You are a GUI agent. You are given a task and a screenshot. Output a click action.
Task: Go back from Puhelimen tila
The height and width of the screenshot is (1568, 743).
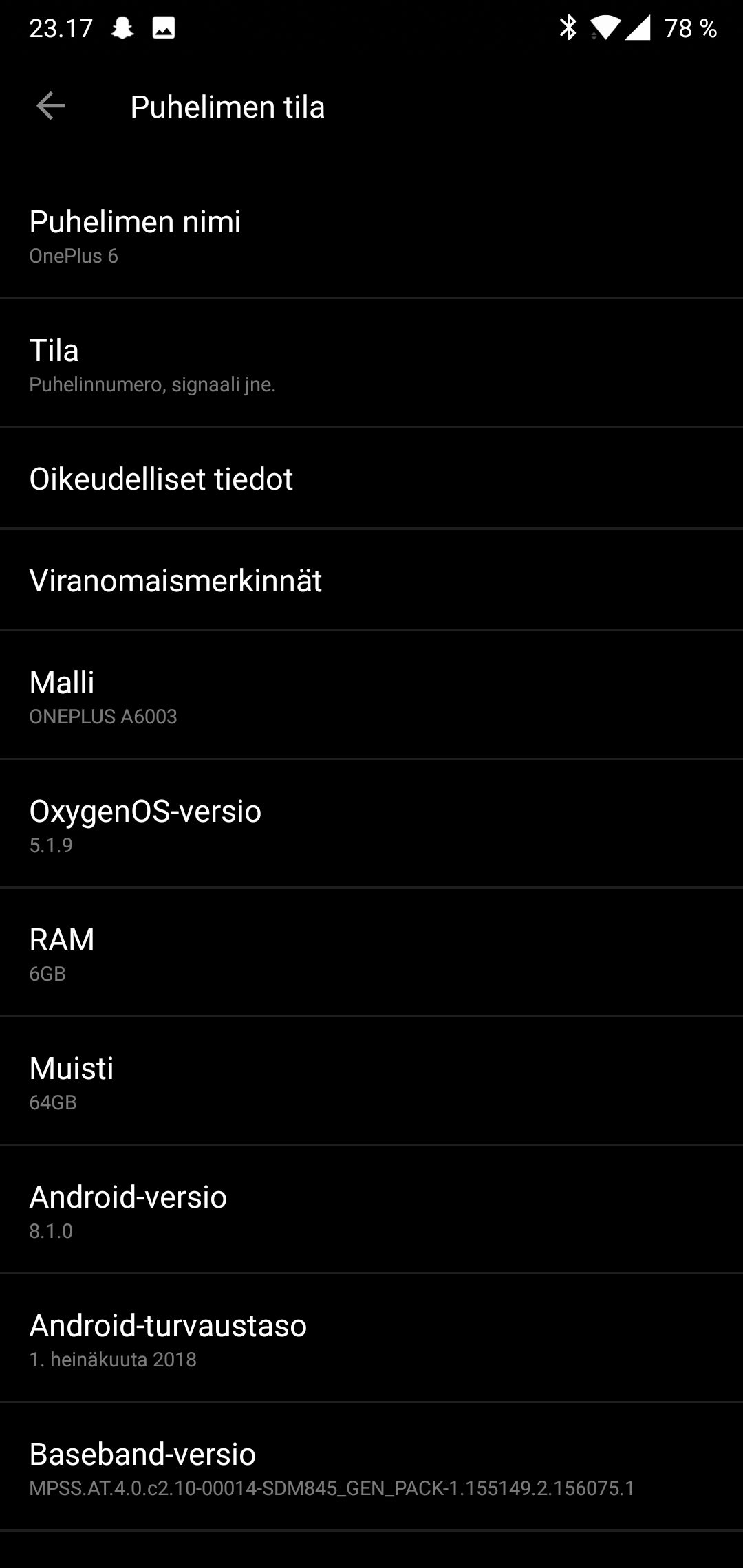50,106
